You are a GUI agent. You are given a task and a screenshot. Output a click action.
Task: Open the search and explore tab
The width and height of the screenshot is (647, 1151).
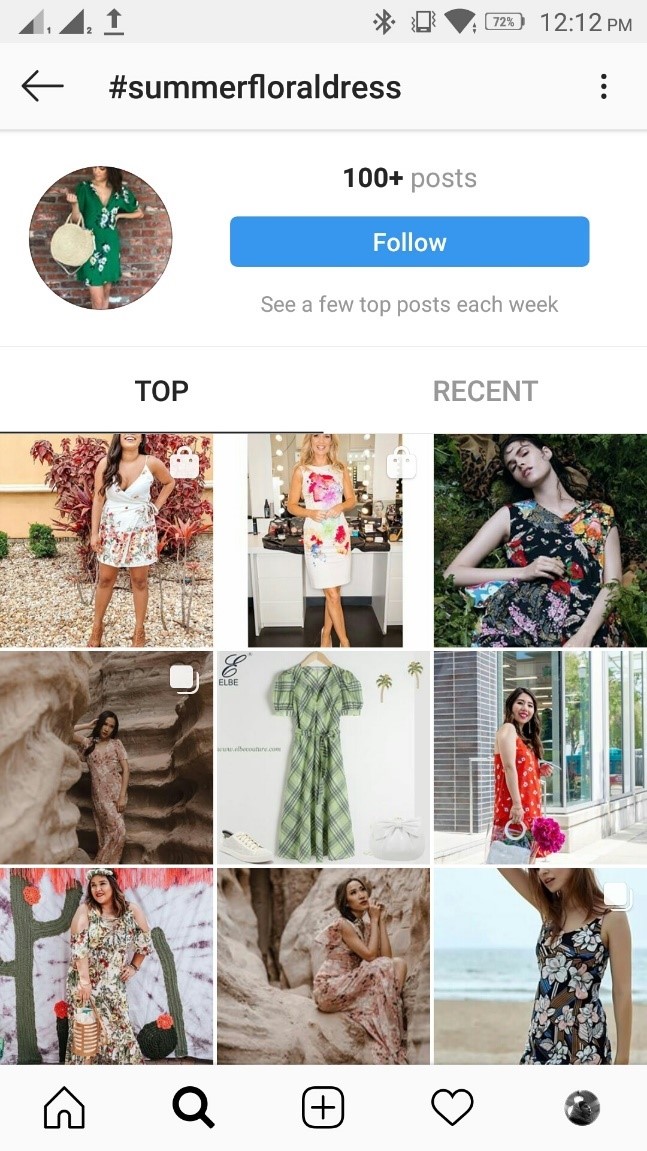click(193, 1107)
